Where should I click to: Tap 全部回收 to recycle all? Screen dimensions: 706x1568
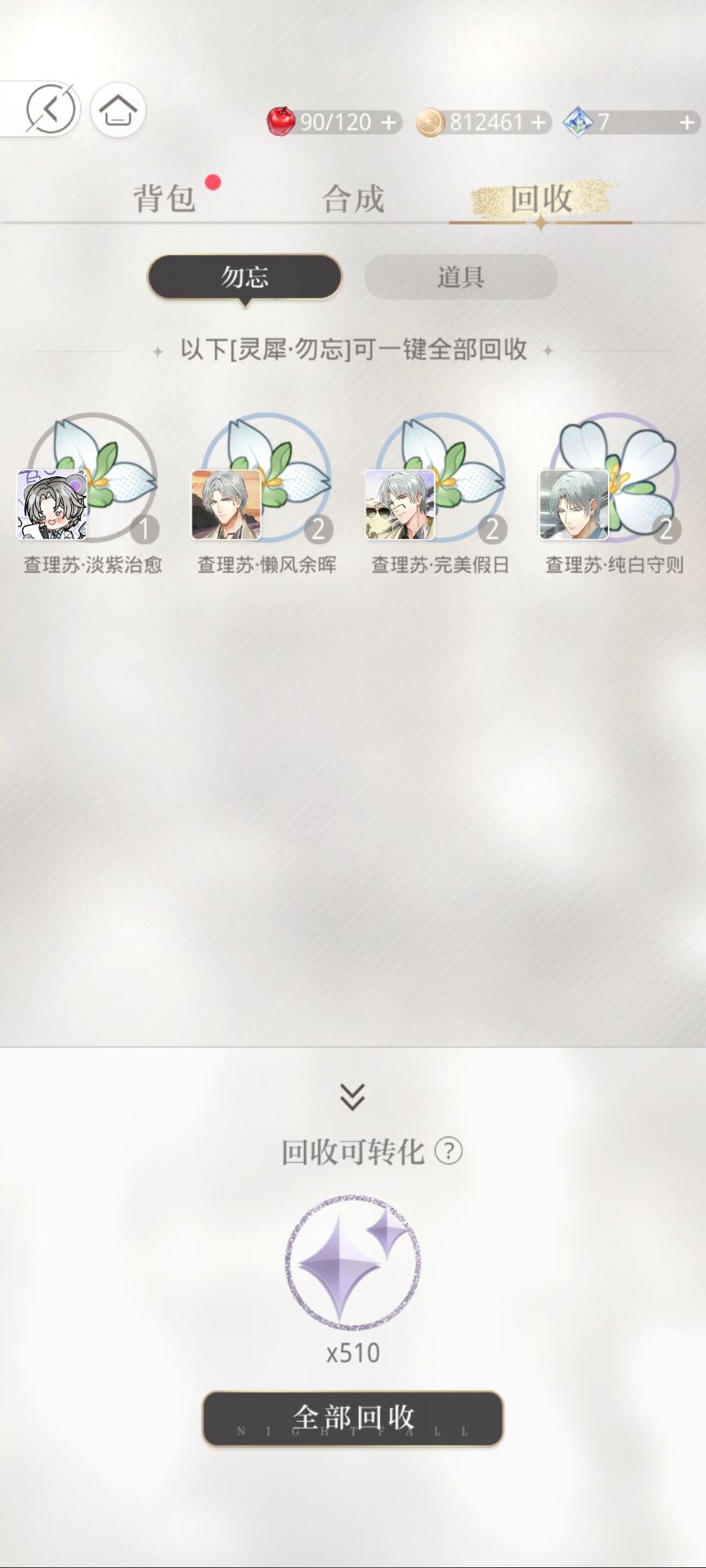[352, 1418]
